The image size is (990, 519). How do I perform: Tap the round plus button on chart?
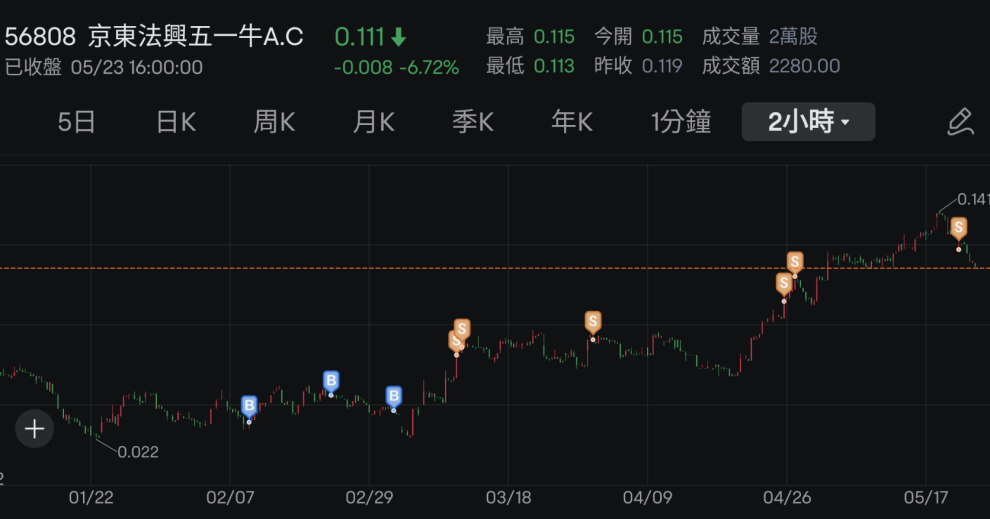coord(35,430)
